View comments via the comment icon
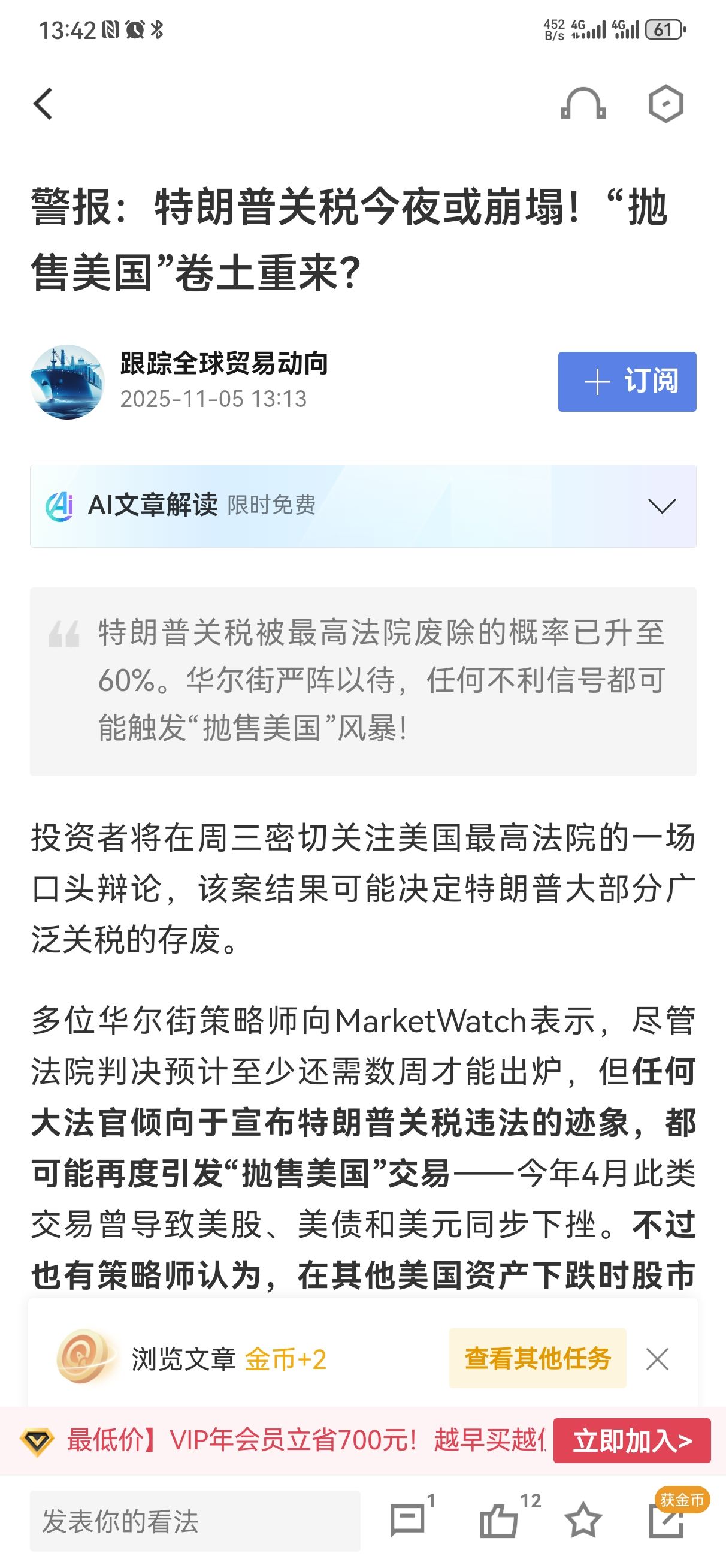 coord(407,1520)
